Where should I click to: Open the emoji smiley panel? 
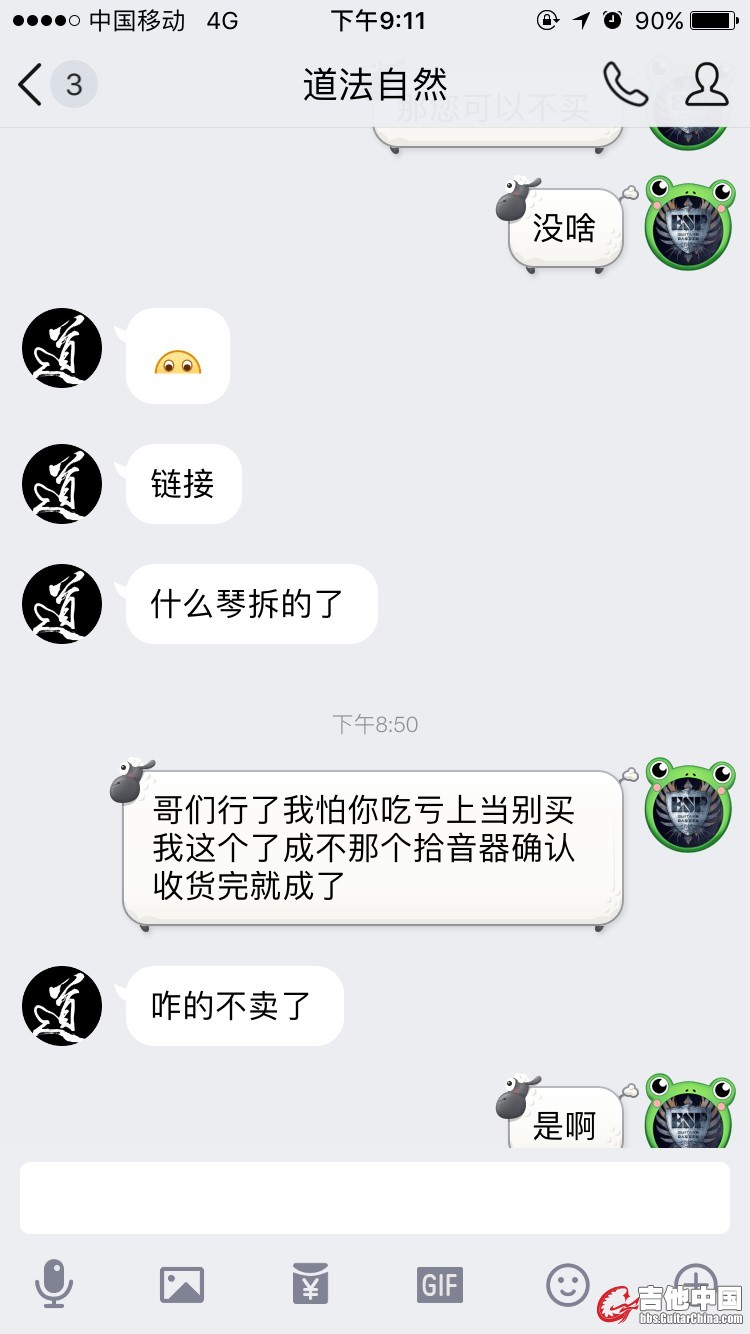[567, 1284]
